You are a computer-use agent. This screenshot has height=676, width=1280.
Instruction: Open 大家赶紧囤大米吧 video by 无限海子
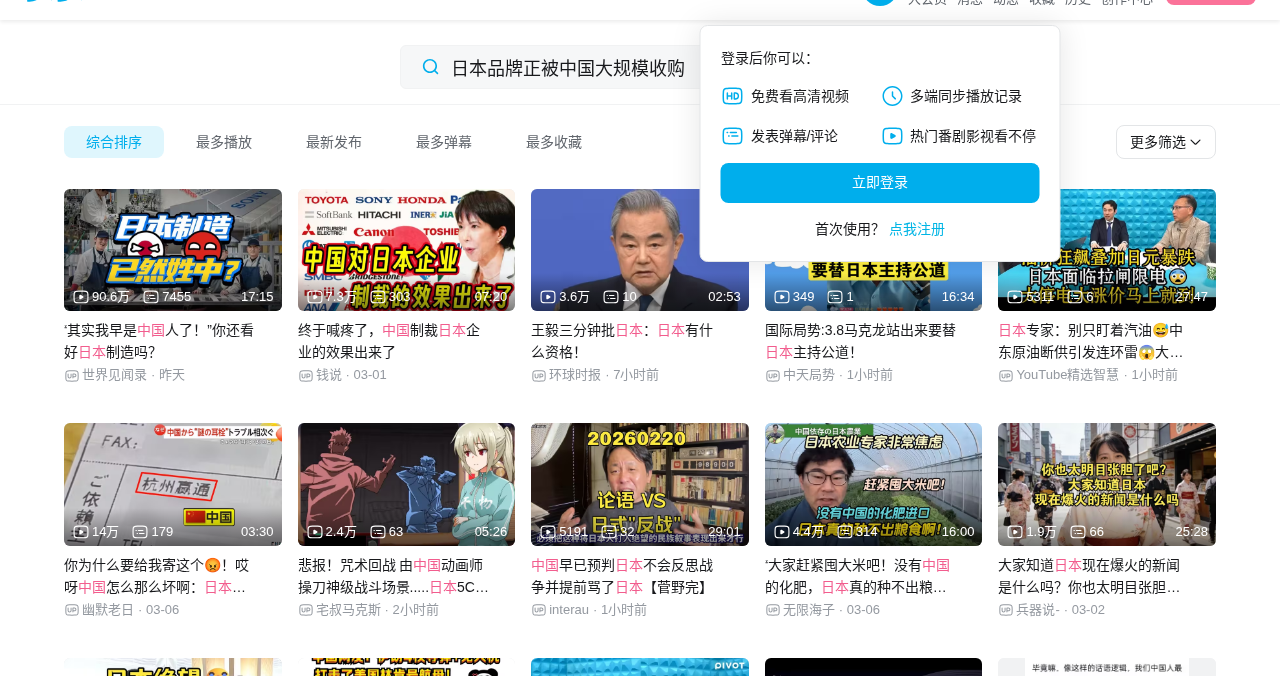pyautogui.click(x=873, y=484)
